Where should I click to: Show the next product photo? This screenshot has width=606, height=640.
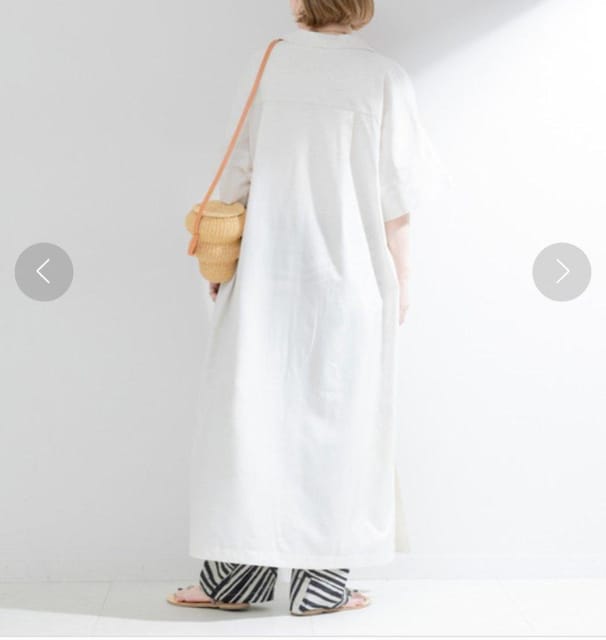click(561, 272)
